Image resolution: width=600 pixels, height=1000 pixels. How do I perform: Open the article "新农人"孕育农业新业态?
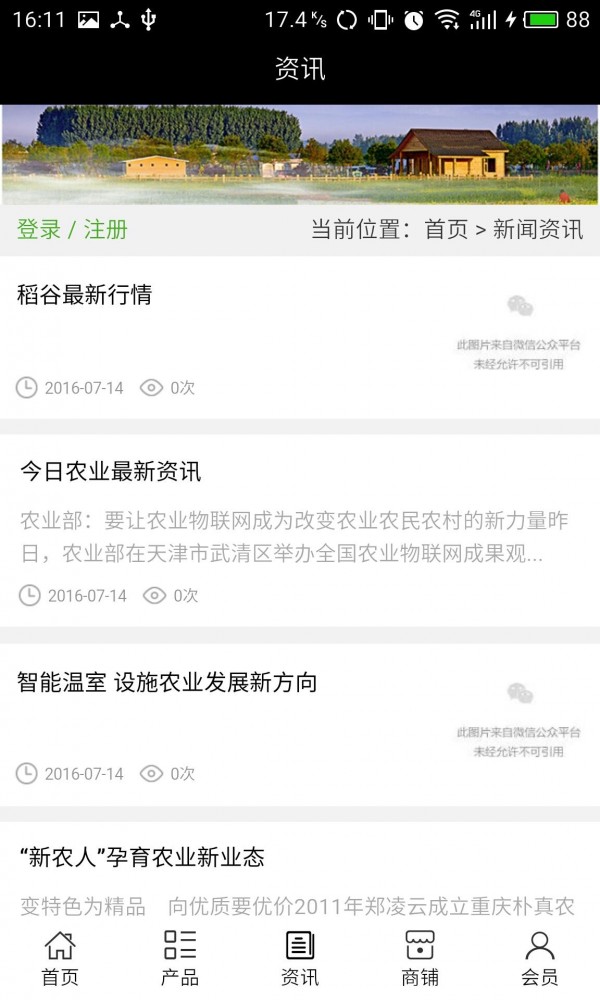click(142, 857)
